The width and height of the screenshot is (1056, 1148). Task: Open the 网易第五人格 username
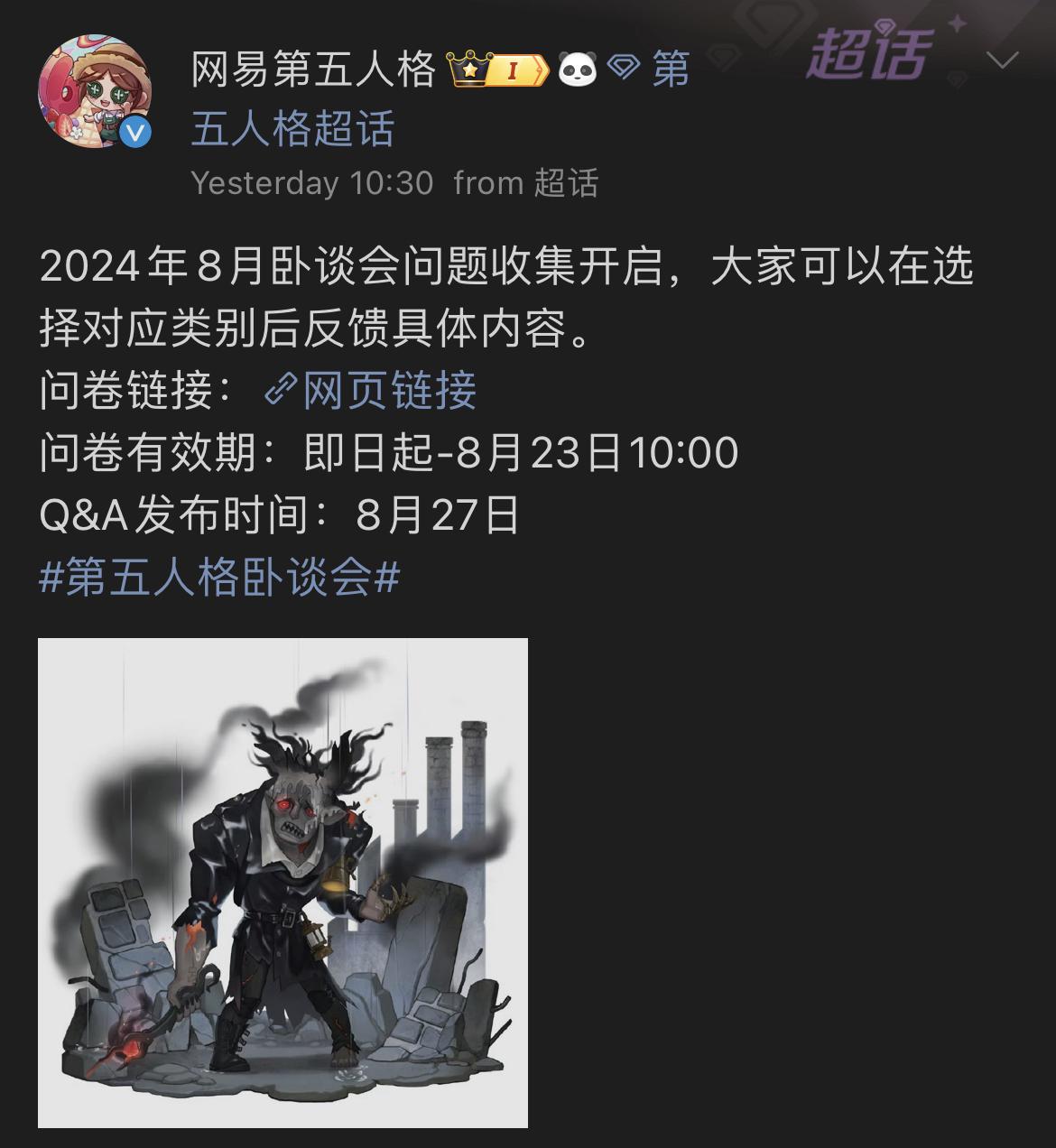[313, 69]
